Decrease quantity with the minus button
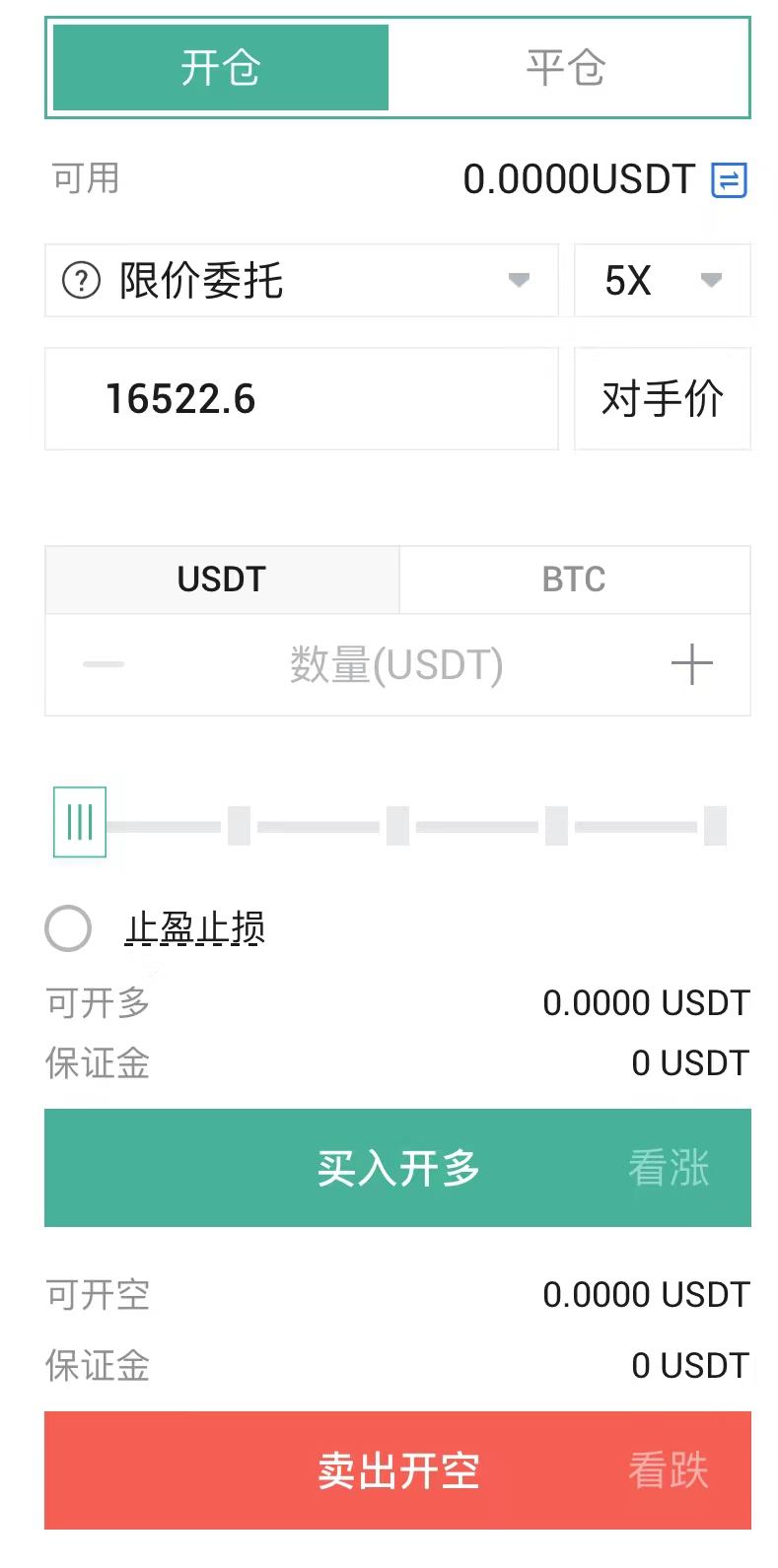 (x=104, y=664)
